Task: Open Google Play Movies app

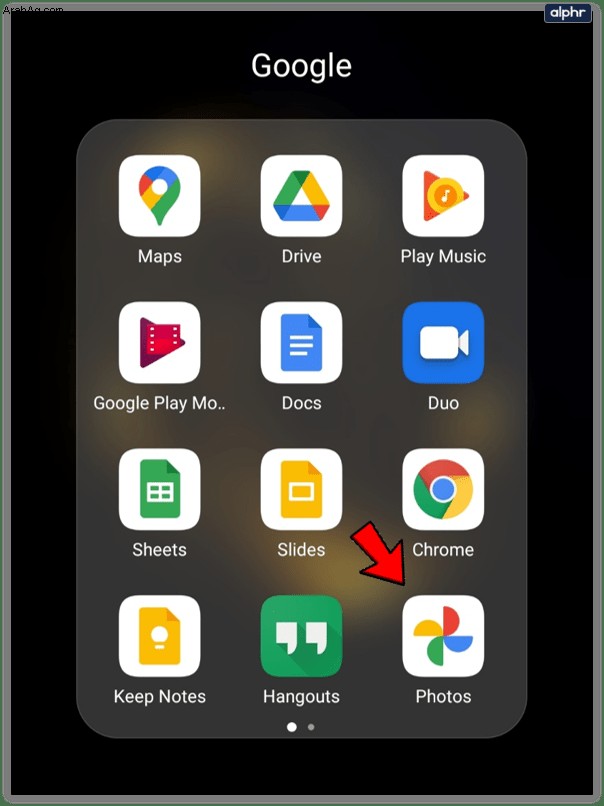Action: tap(159, 343)
